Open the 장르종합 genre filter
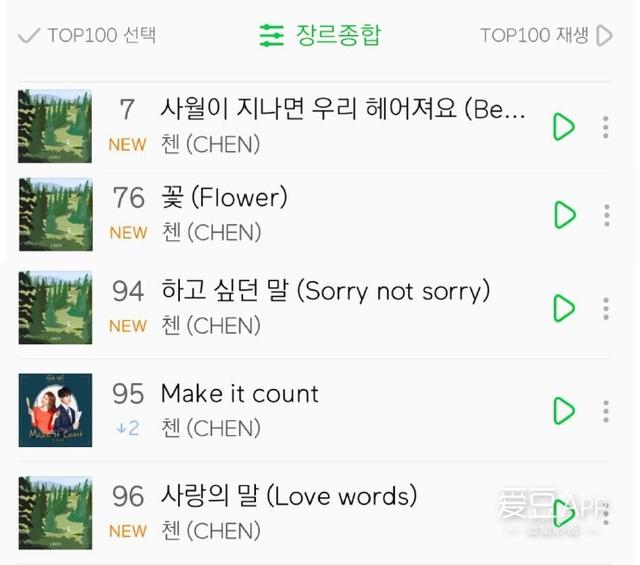640x565 pixels. coord(320,36)
